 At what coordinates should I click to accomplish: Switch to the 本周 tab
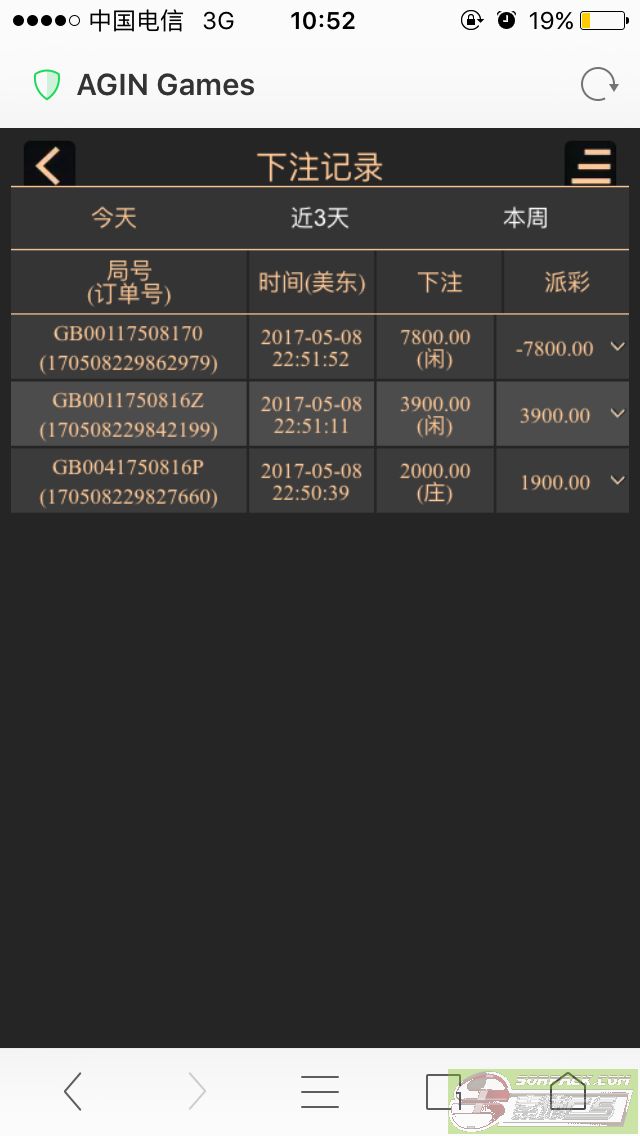pyautogui.click(x=526, y=218)
